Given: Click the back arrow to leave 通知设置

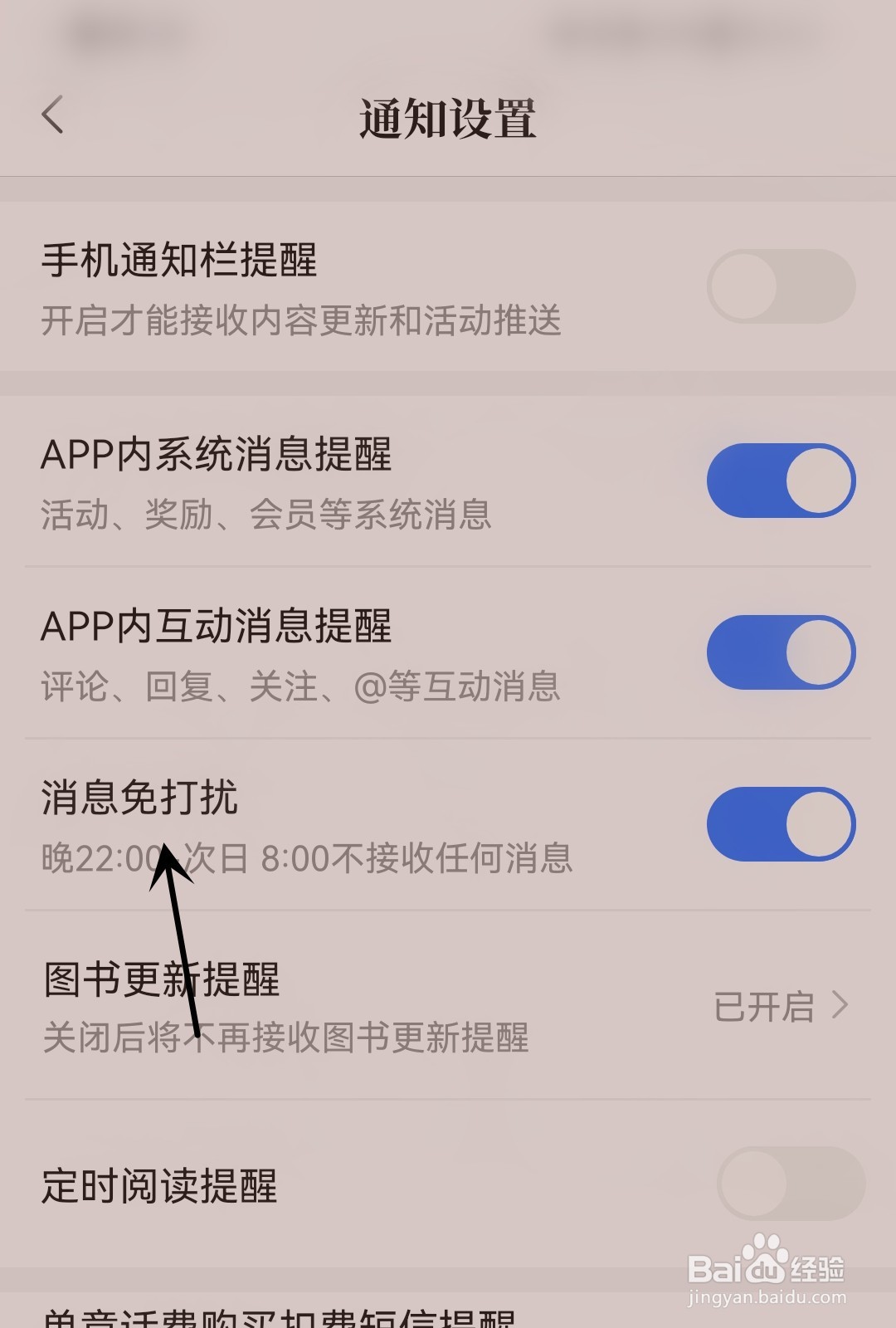Looking at the screenshot, I should [x=52, y=116].
